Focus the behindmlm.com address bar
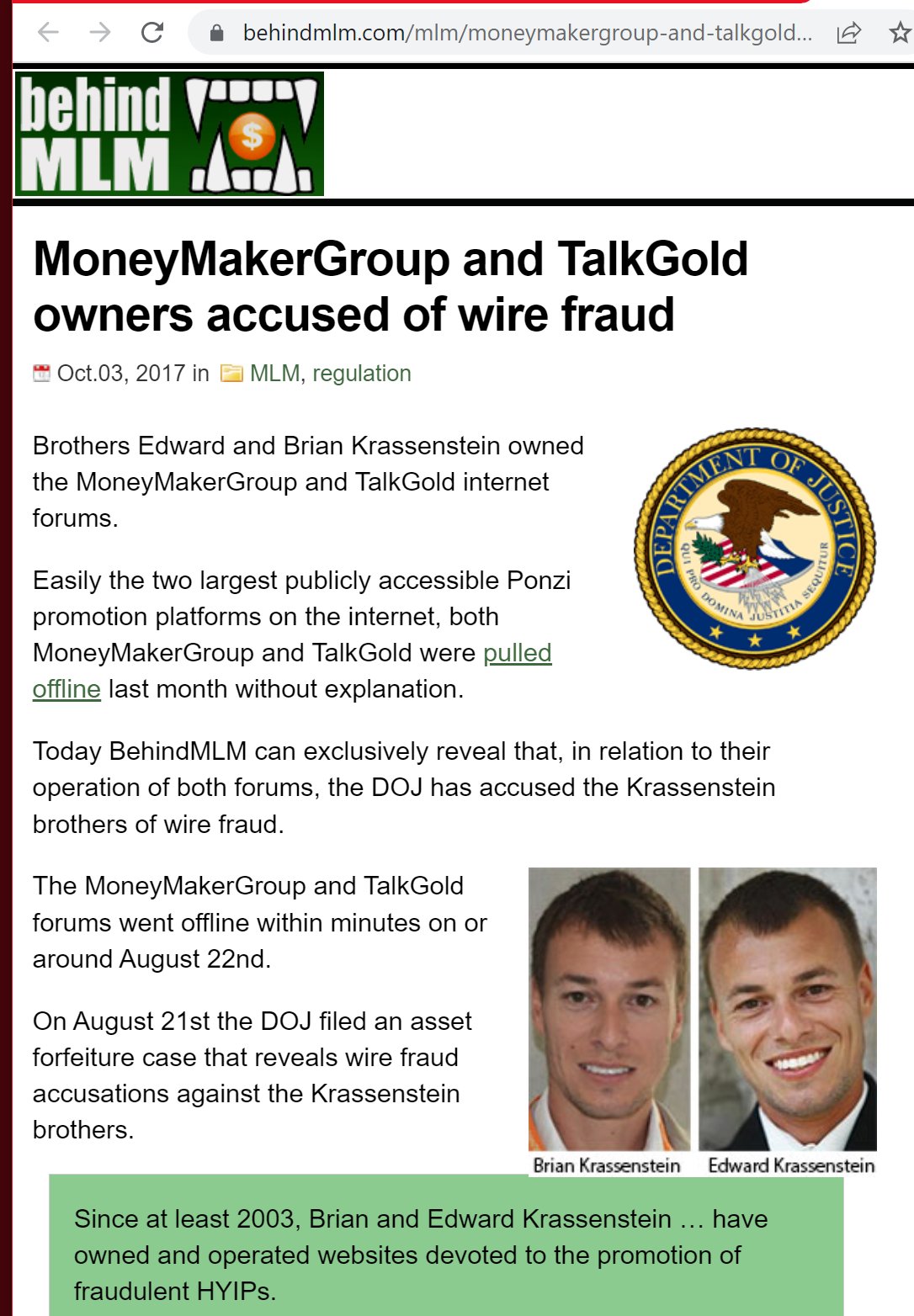 click(x=526, y=33)
